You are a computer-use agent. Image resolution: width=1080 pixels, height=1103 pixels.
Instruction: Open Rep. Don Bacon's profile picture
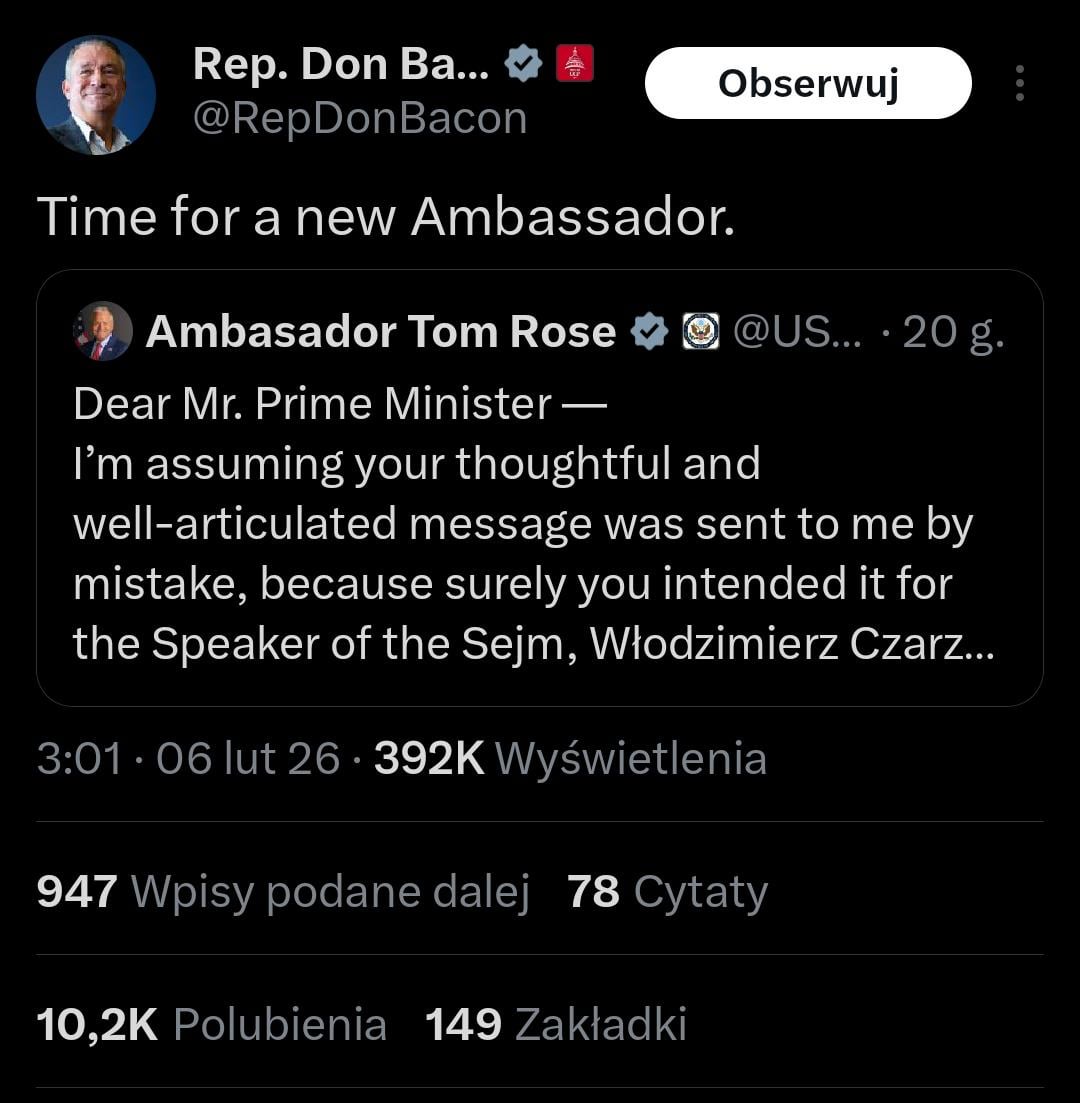pos(96,95)
